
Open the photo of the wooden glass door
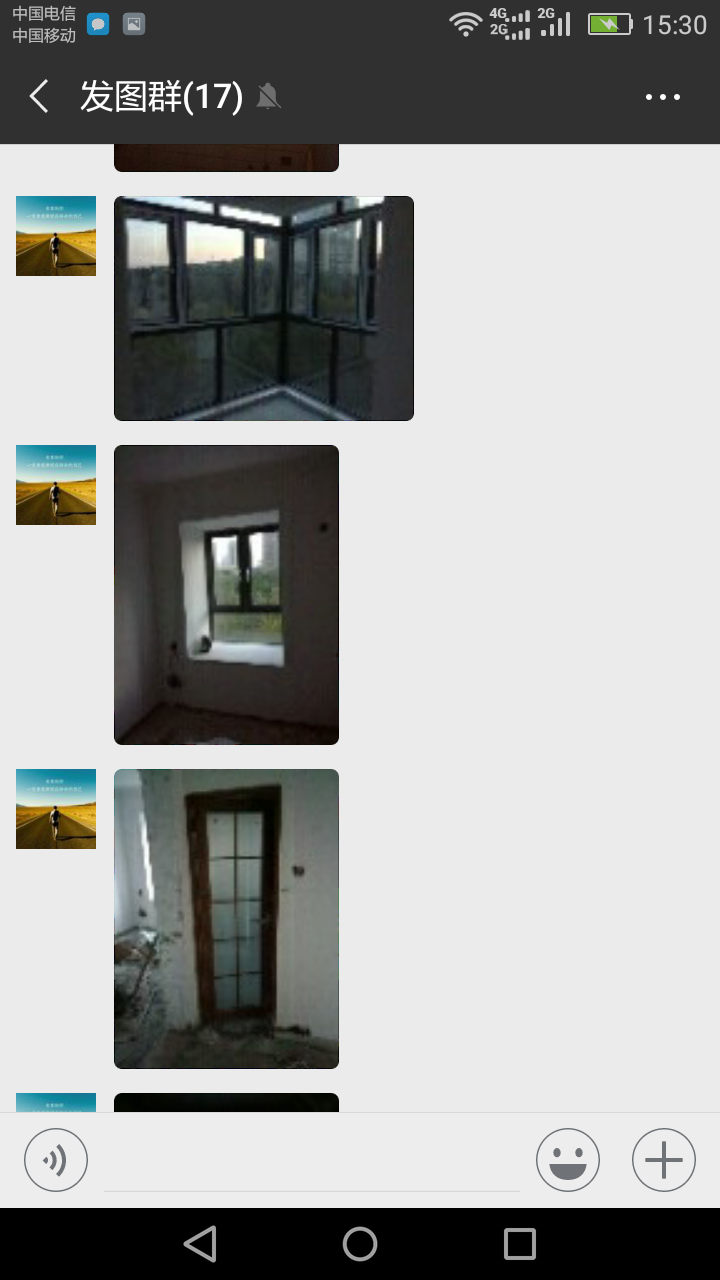(x=226, y=919)
